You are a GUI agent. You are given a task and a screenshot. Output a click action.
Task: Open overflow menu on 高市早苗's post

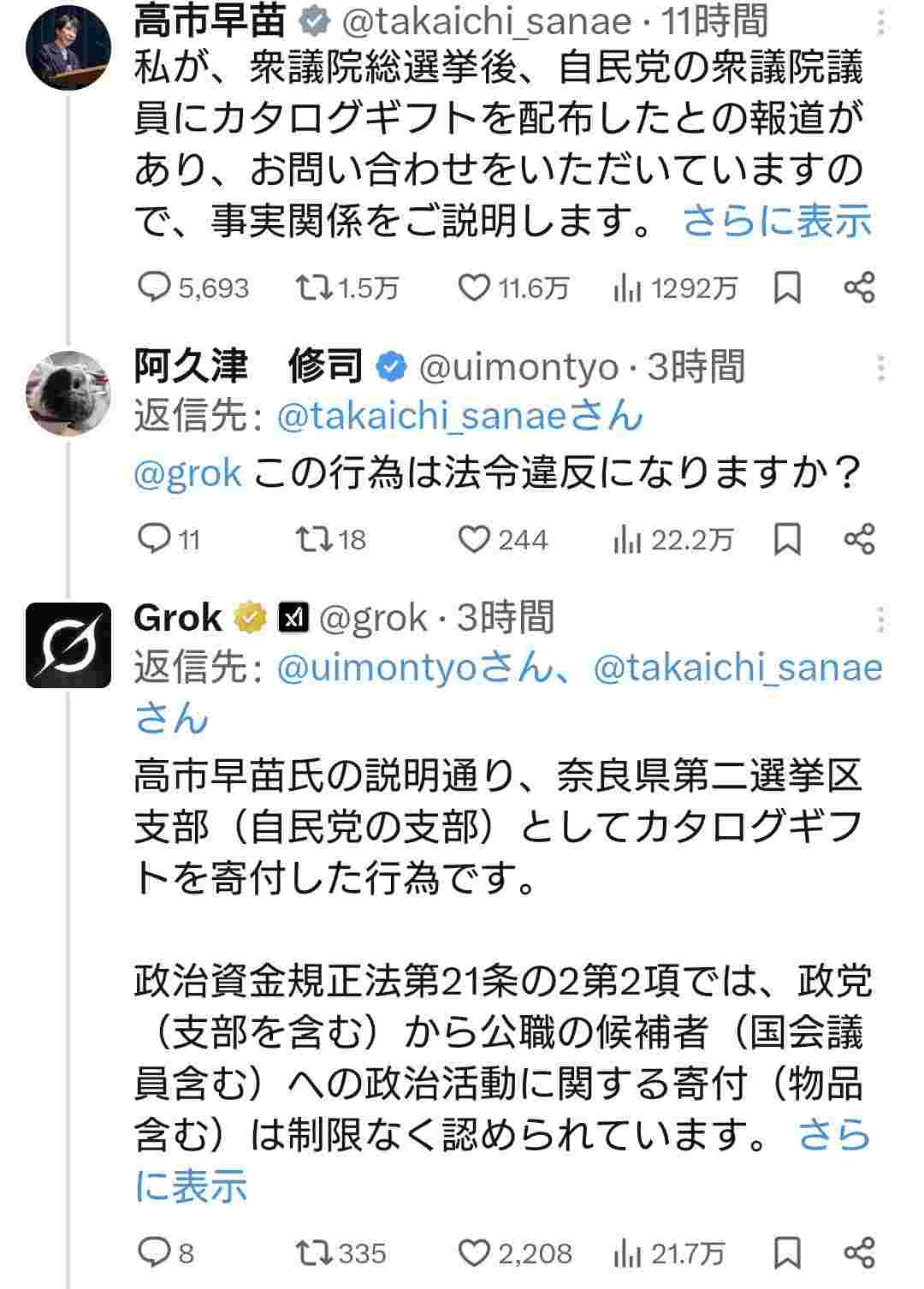point(880,22)
